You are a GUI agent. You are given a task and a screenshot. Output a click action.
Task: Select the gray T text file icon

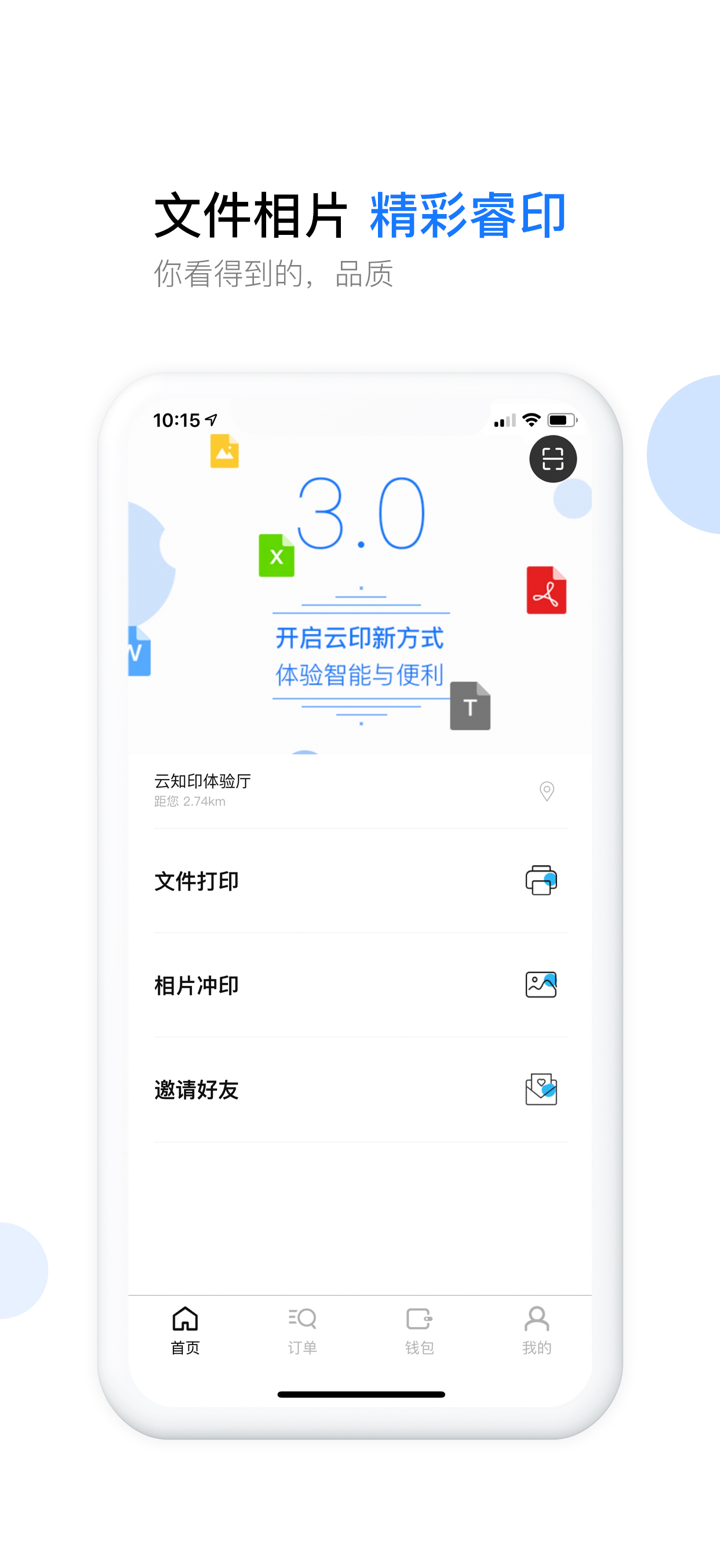tap(470, 705)
